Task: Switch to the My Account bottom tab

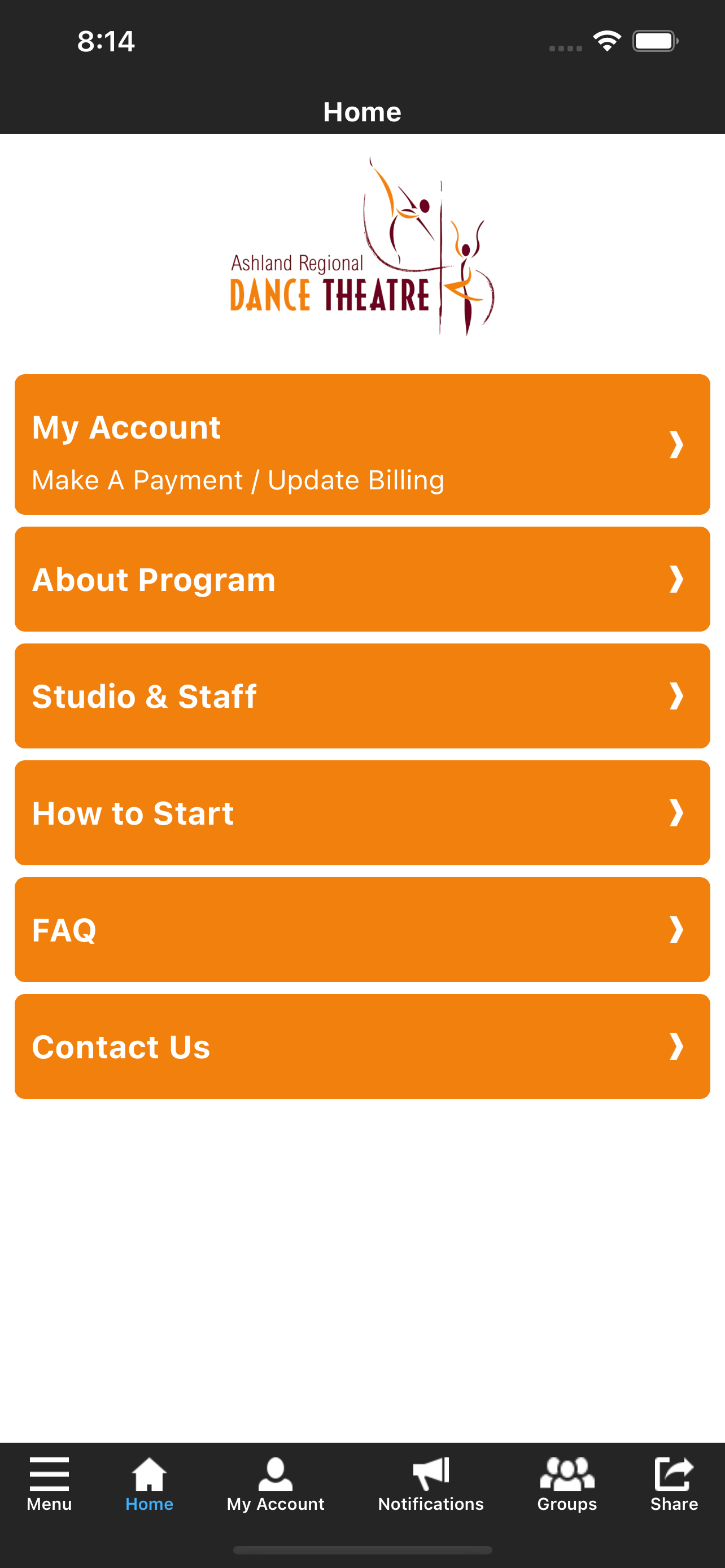Action: (276, 1484)
